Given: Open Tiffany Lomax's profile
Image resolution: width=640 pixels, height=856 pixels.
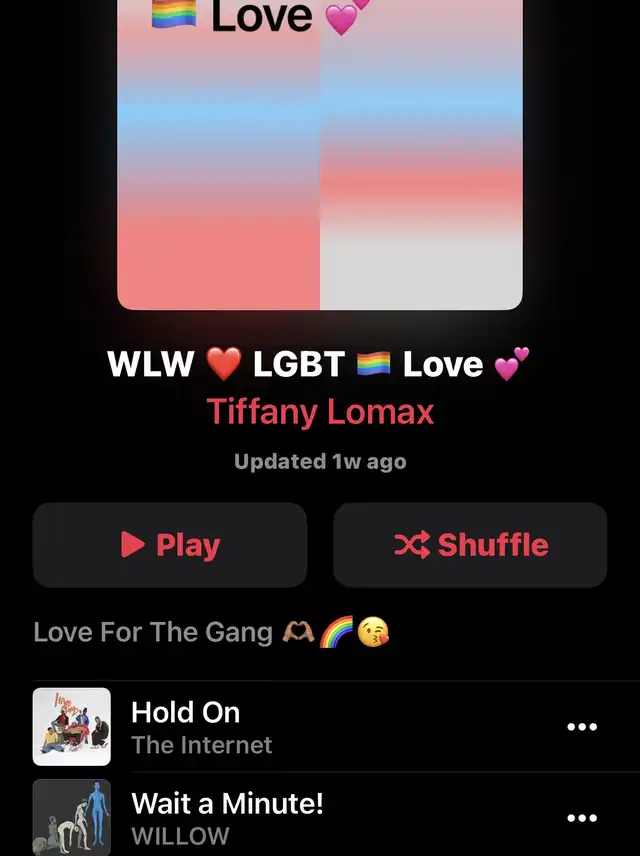Looking at the screenshot, I should tap(320, 412).
